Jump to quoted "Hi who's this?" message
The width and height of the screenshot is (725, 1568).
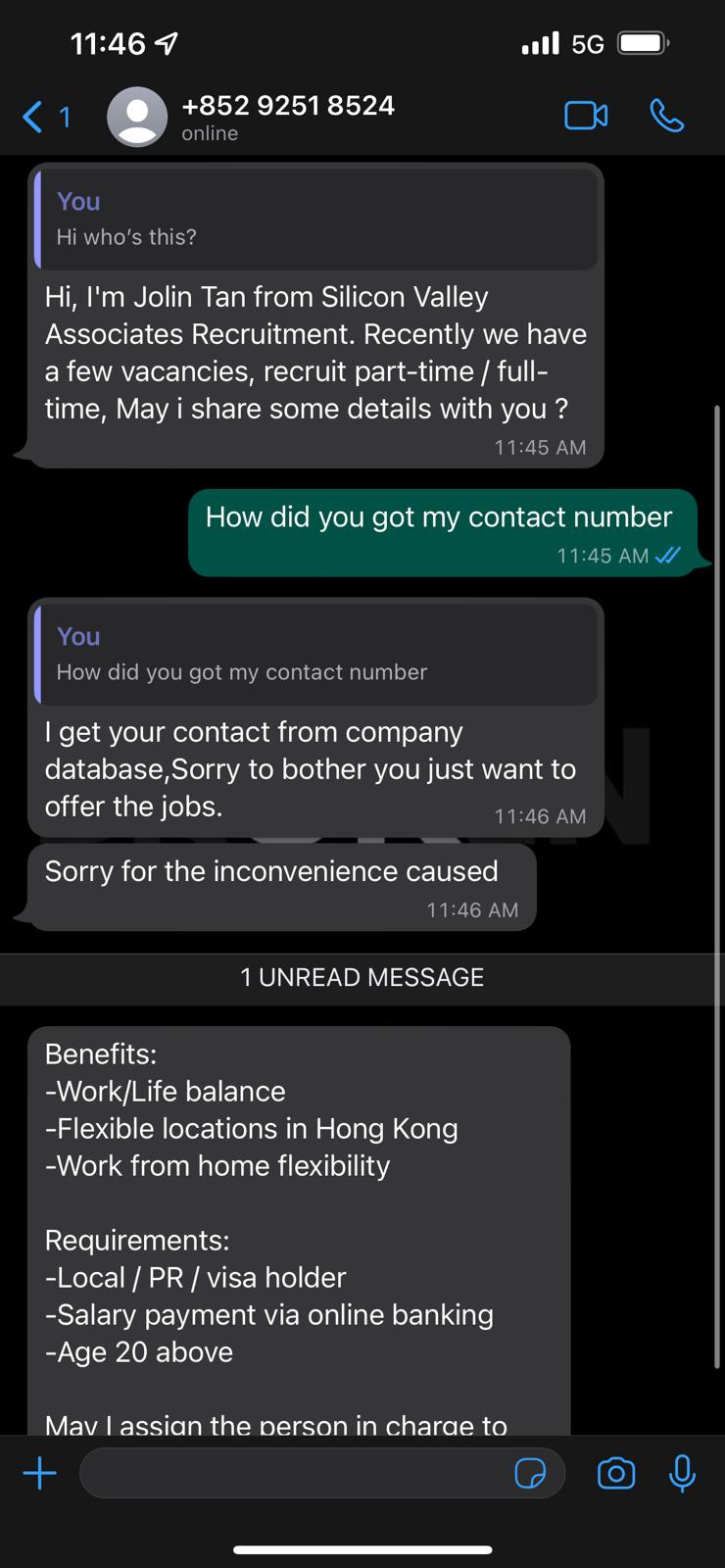point(315,220)
